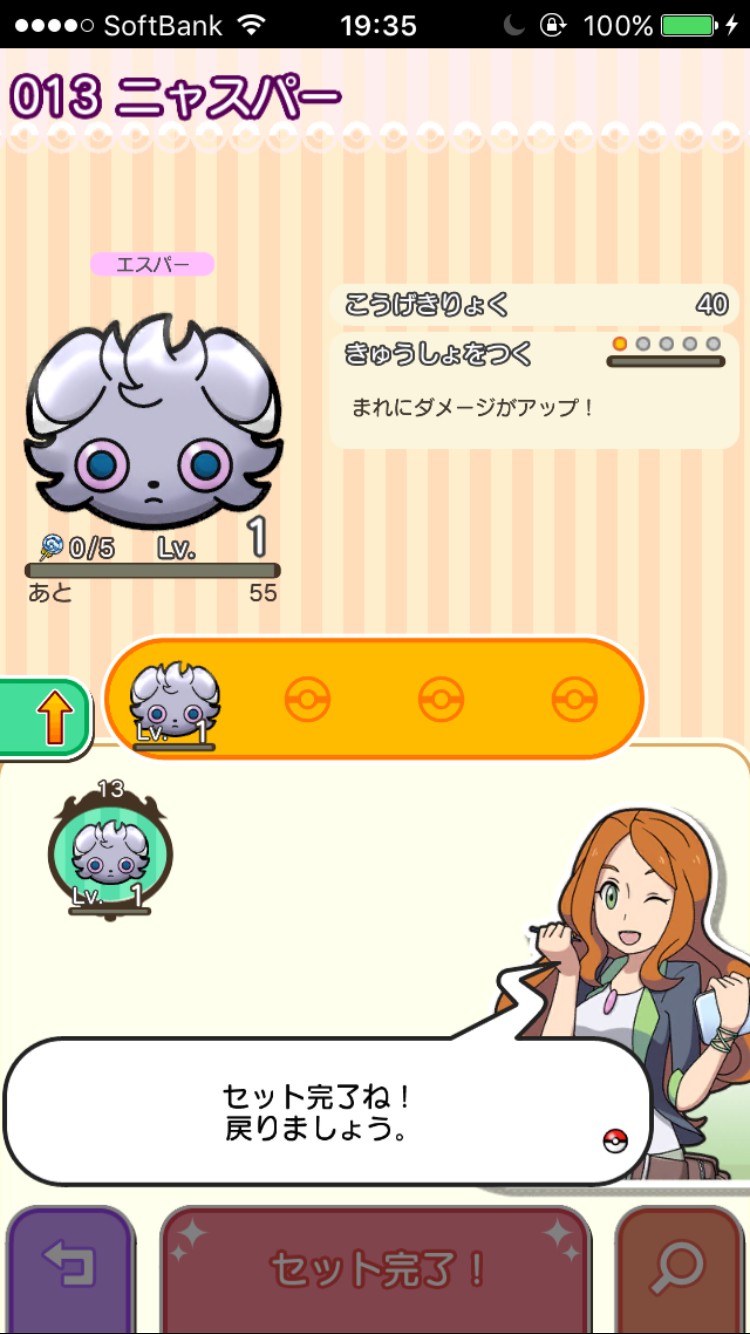The width and height of the screenshot is (750, 1334).
Task: Select number 13 Espurr in the list
Action: (110, 847)
